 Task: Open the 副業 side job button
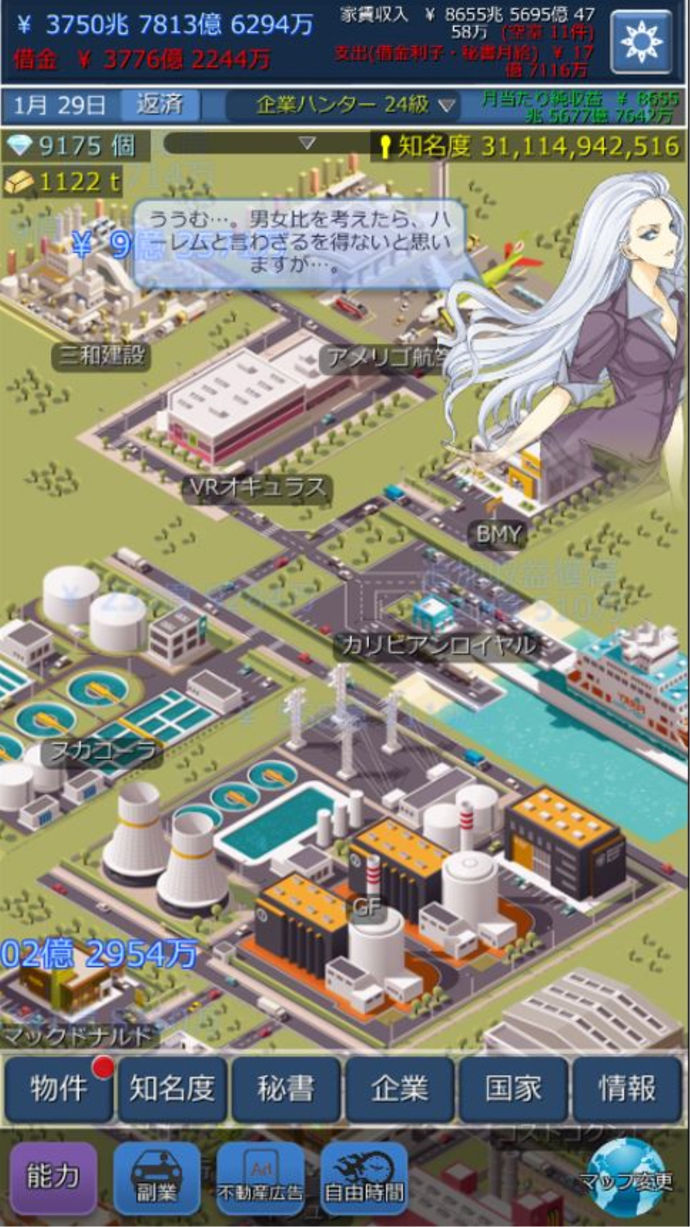(x=156, y=1177)
